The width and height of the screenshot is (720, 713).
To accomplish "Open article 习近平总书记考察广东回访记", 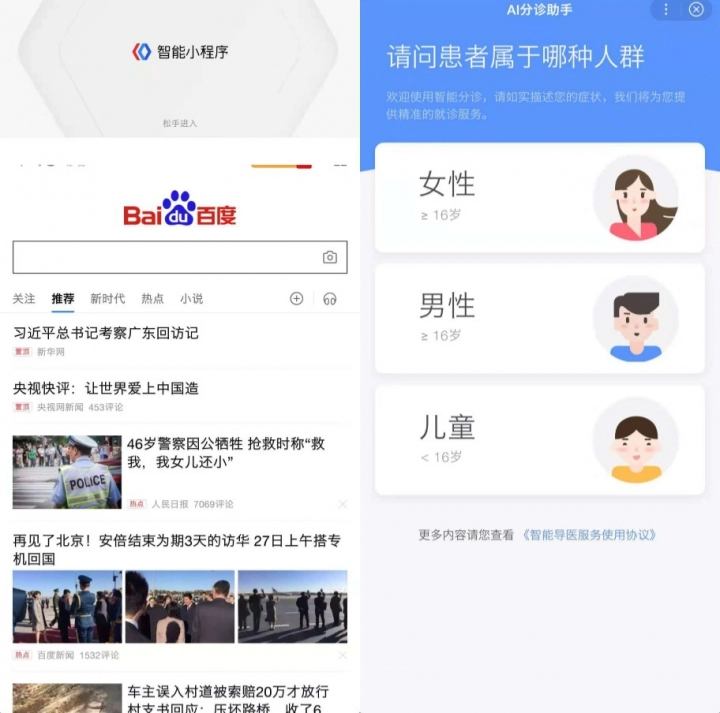I will [x=106, y=333].
